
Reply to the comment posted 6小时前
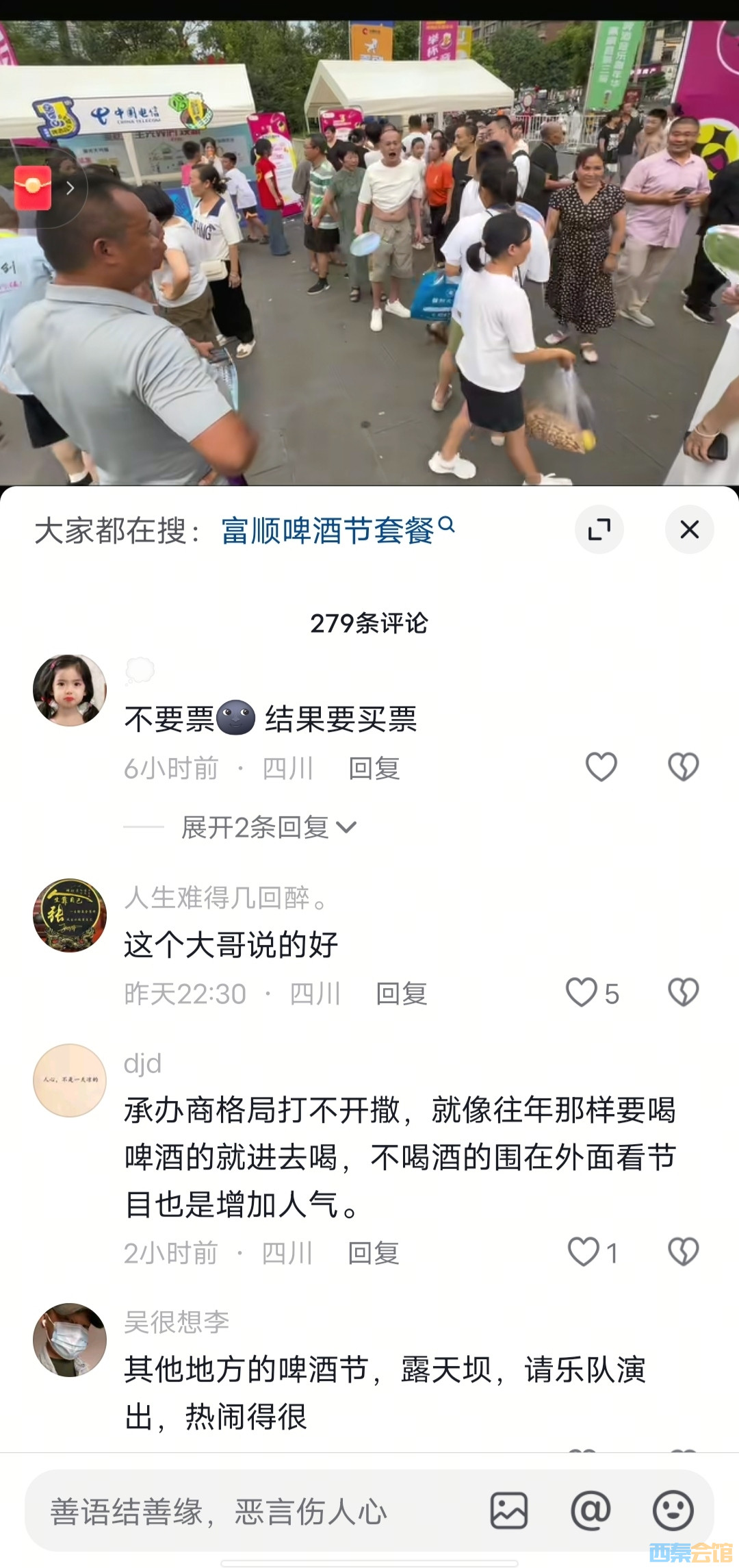[374, 768]
